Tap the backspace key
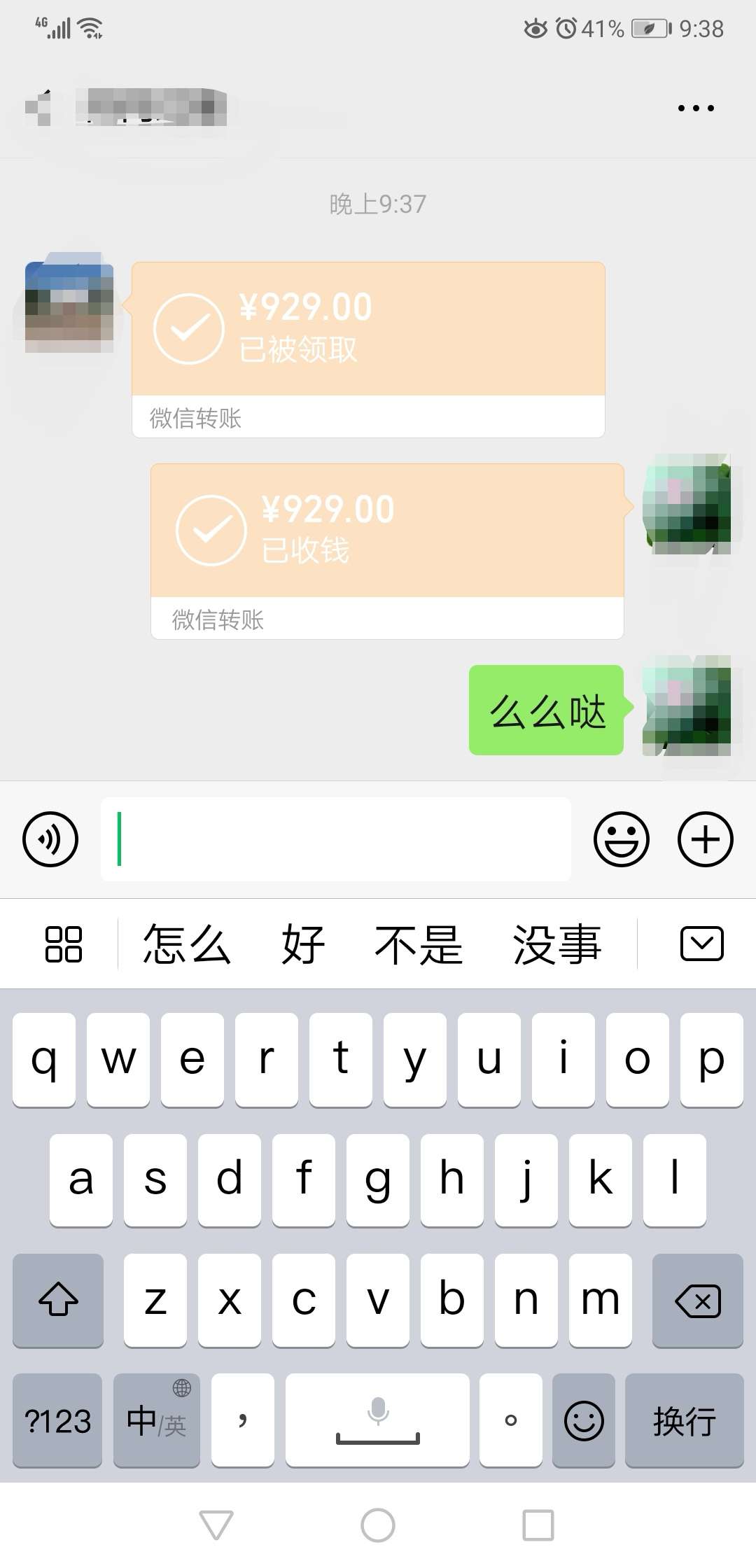 pyautogui.click(x=697, y=1301)
